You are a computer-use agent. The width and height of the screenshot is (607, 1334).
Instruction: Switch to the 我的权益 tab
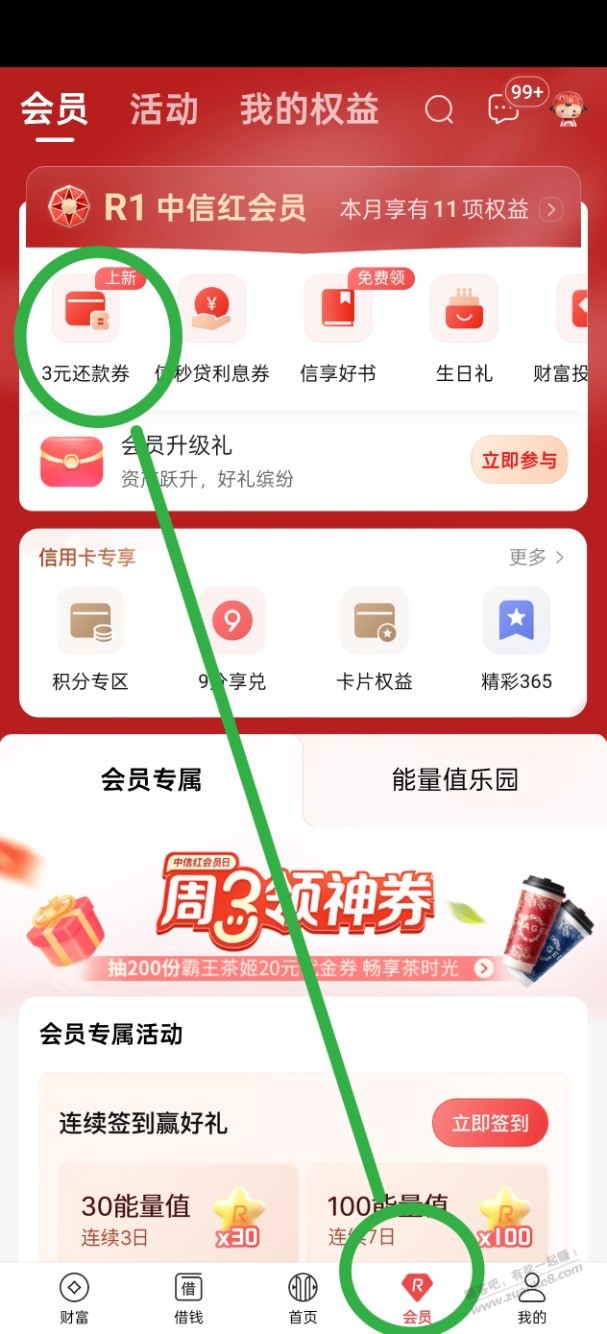pyautogui.click(x=309, y=109)
